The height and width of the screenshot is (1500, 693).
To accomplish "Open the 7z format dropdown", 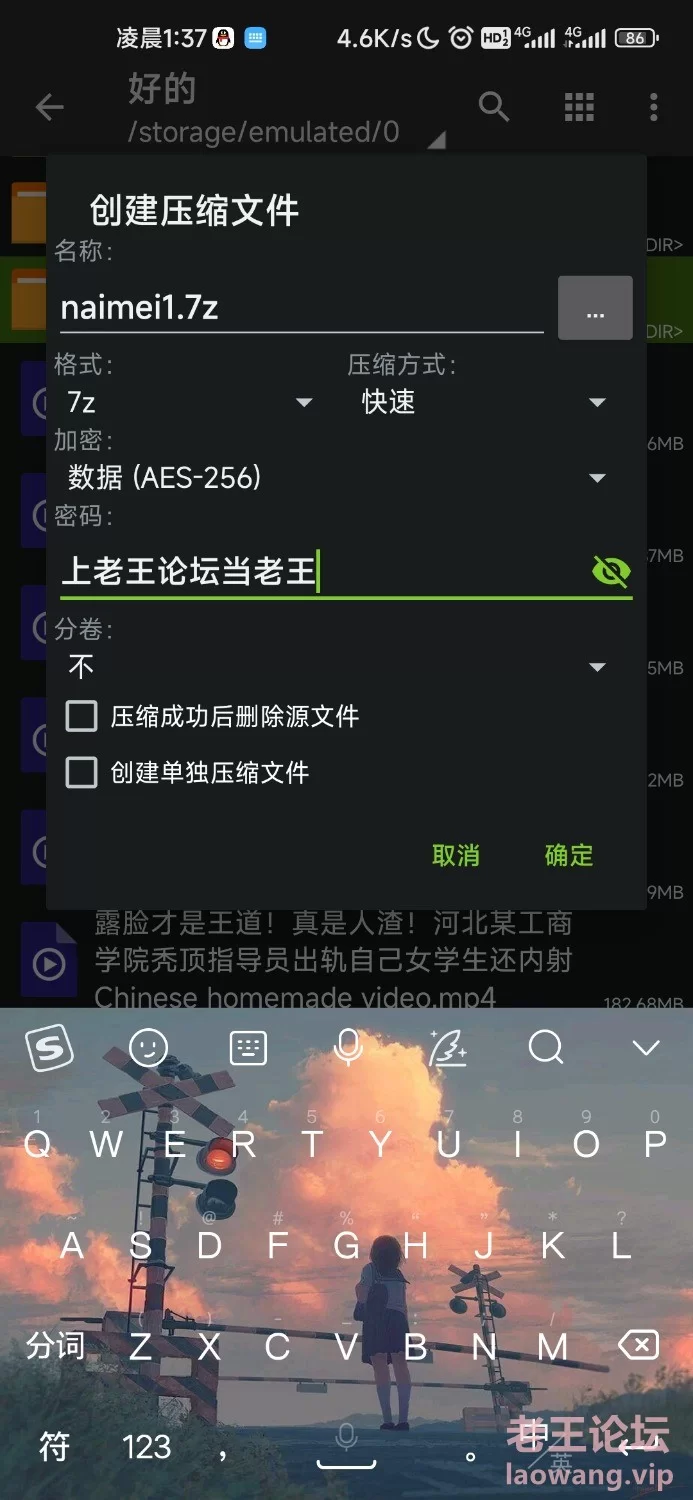I will tap(188, 402).
